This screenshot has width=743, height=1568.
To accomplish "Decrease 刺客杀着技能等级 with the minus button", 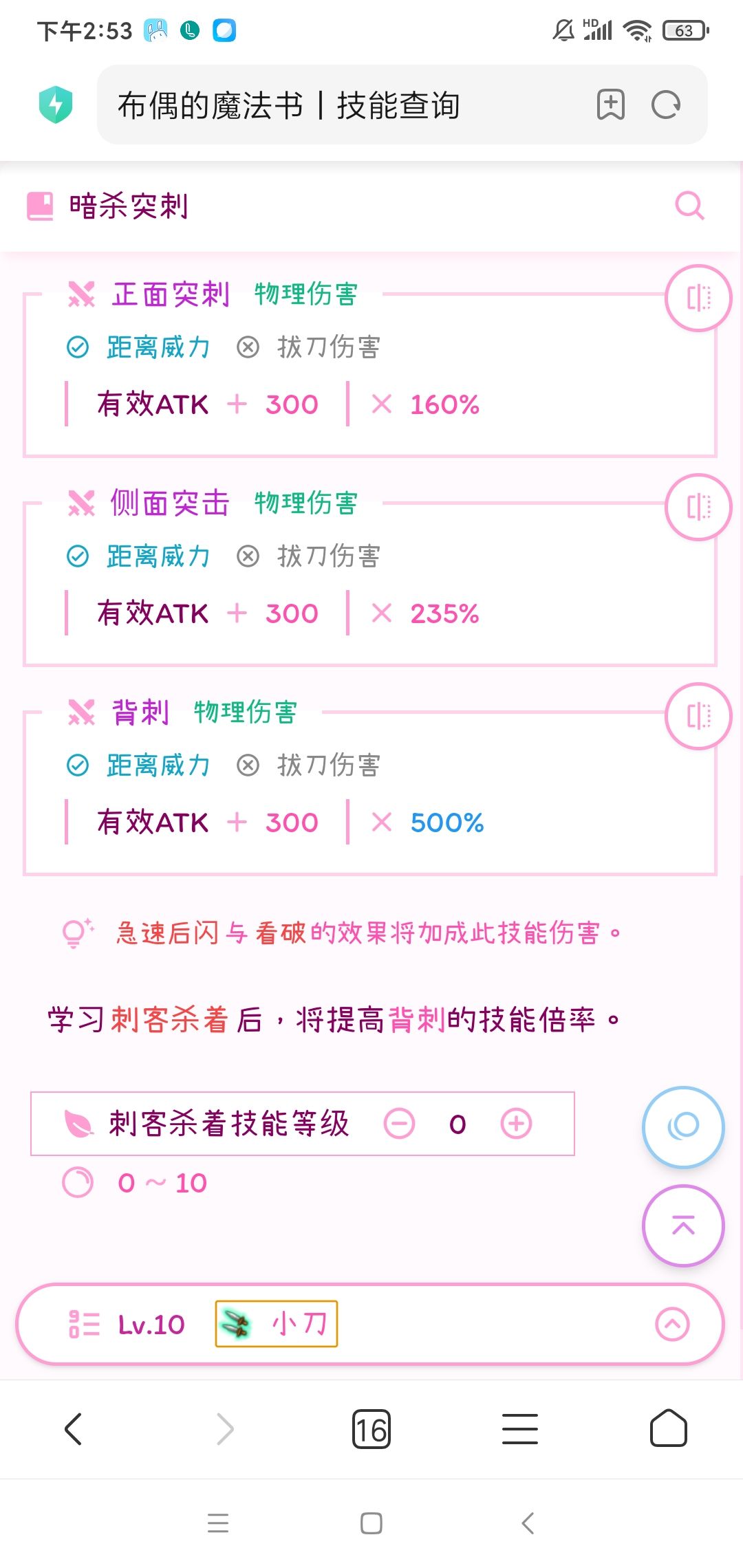I will [400, 1124].
